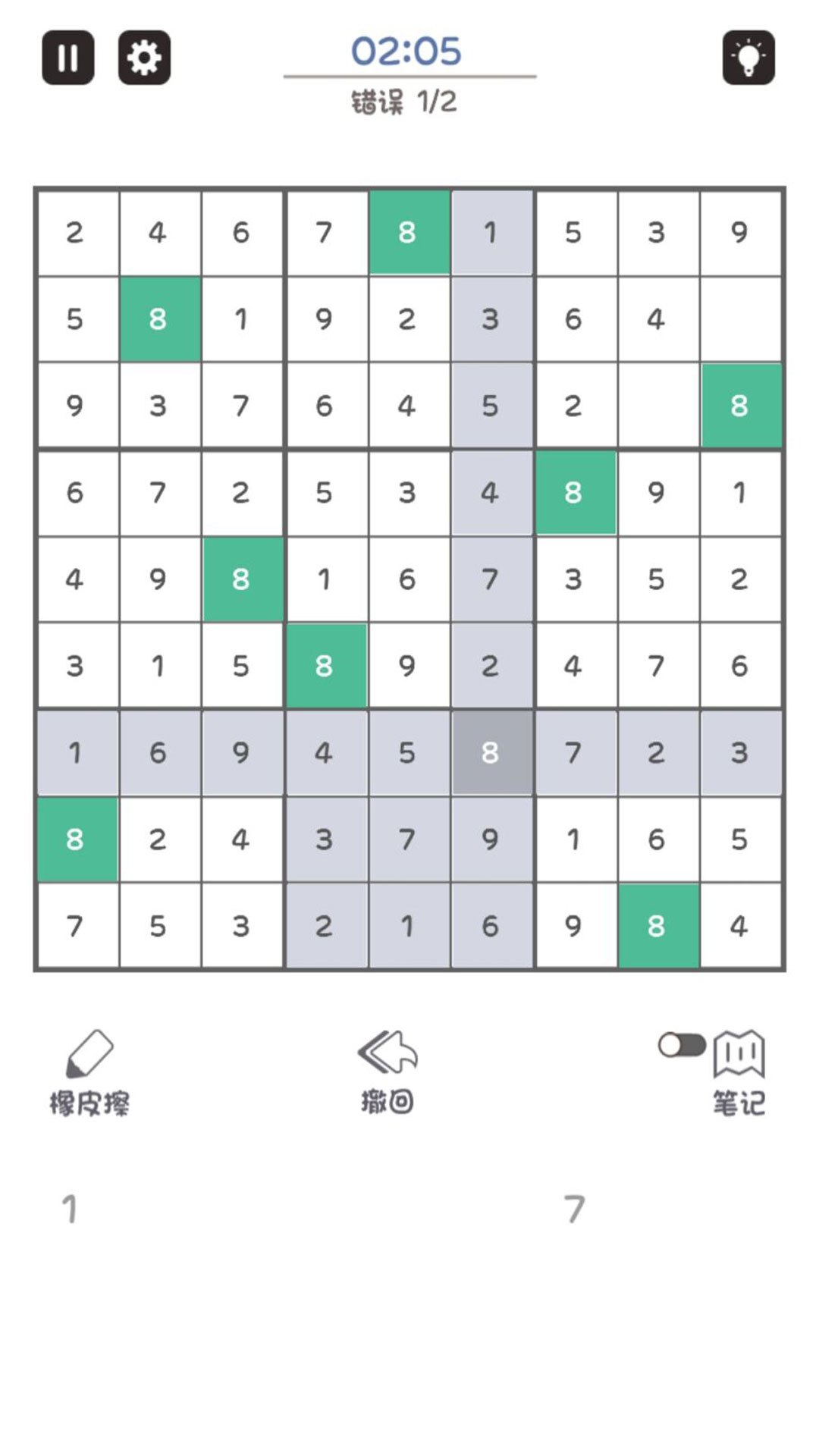Open the settings gear
Viewport: 819px width, 1456px height.
144,58
